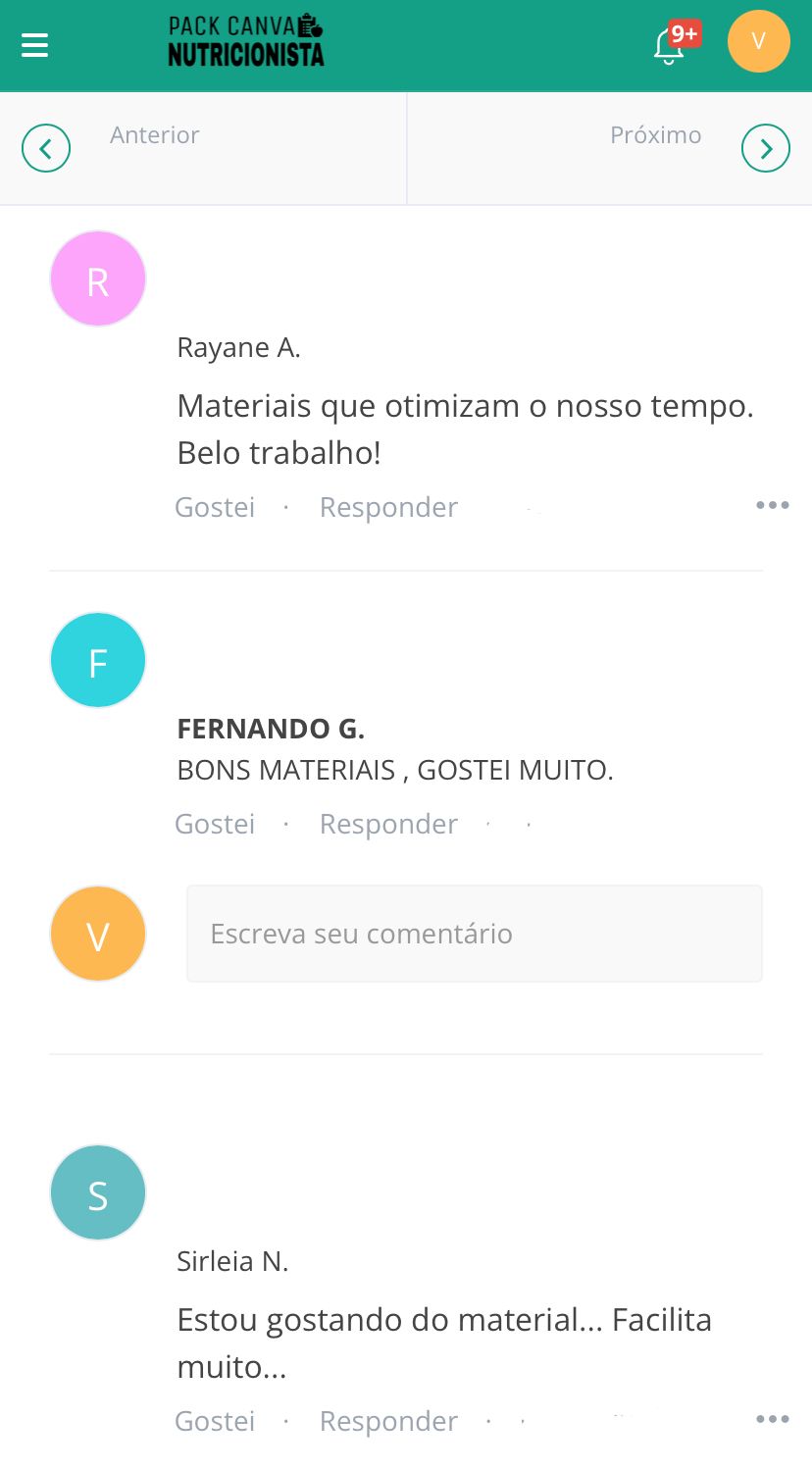Viewport: 812px width, 1469px height.
Task: Like Fernando G.'s comment with Gostei
Action: [x=215, y=824]
